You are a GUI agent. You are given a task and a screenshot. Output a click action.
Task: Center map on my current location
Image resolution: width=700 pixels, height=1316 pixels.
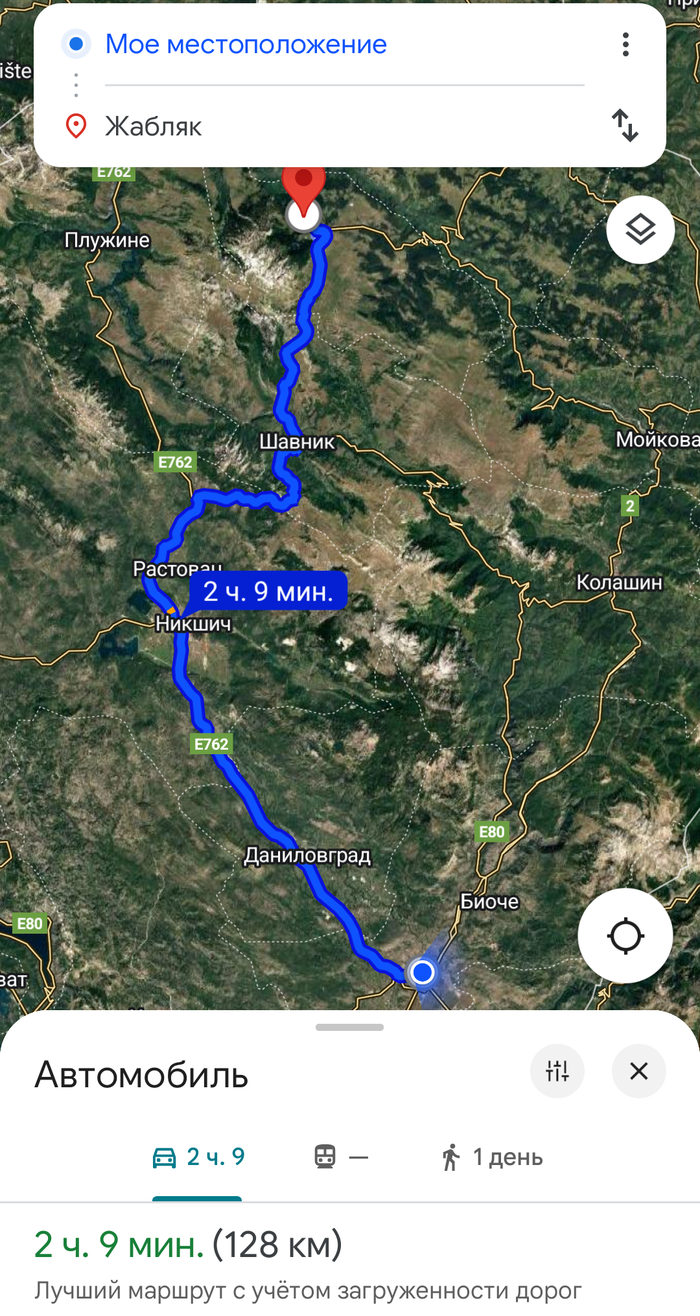coord(625,937)
